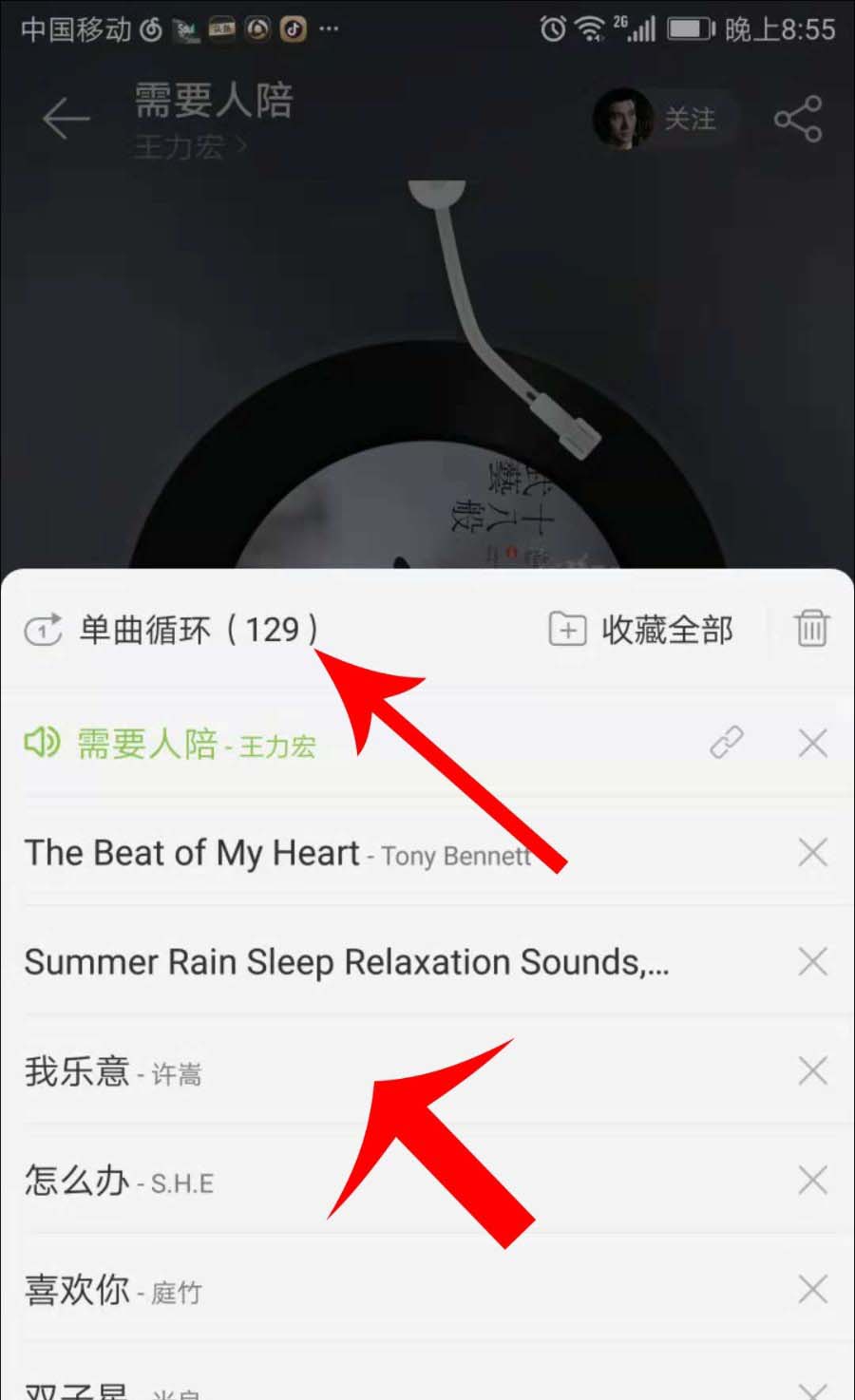Remove Summer Rain Sleep Relaxation Sounds from queue
This screenshot has width=855, height=1400.
(x=813, y=962)
